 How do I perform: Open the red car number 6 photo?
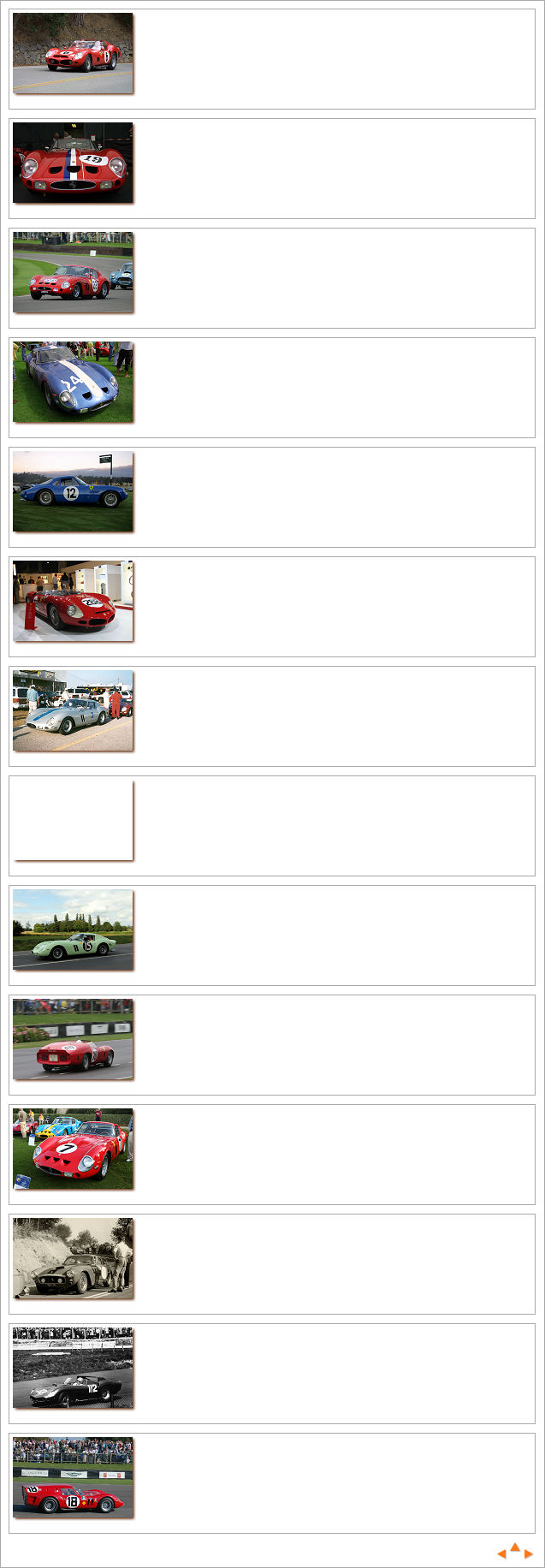(x=73, y=53)
